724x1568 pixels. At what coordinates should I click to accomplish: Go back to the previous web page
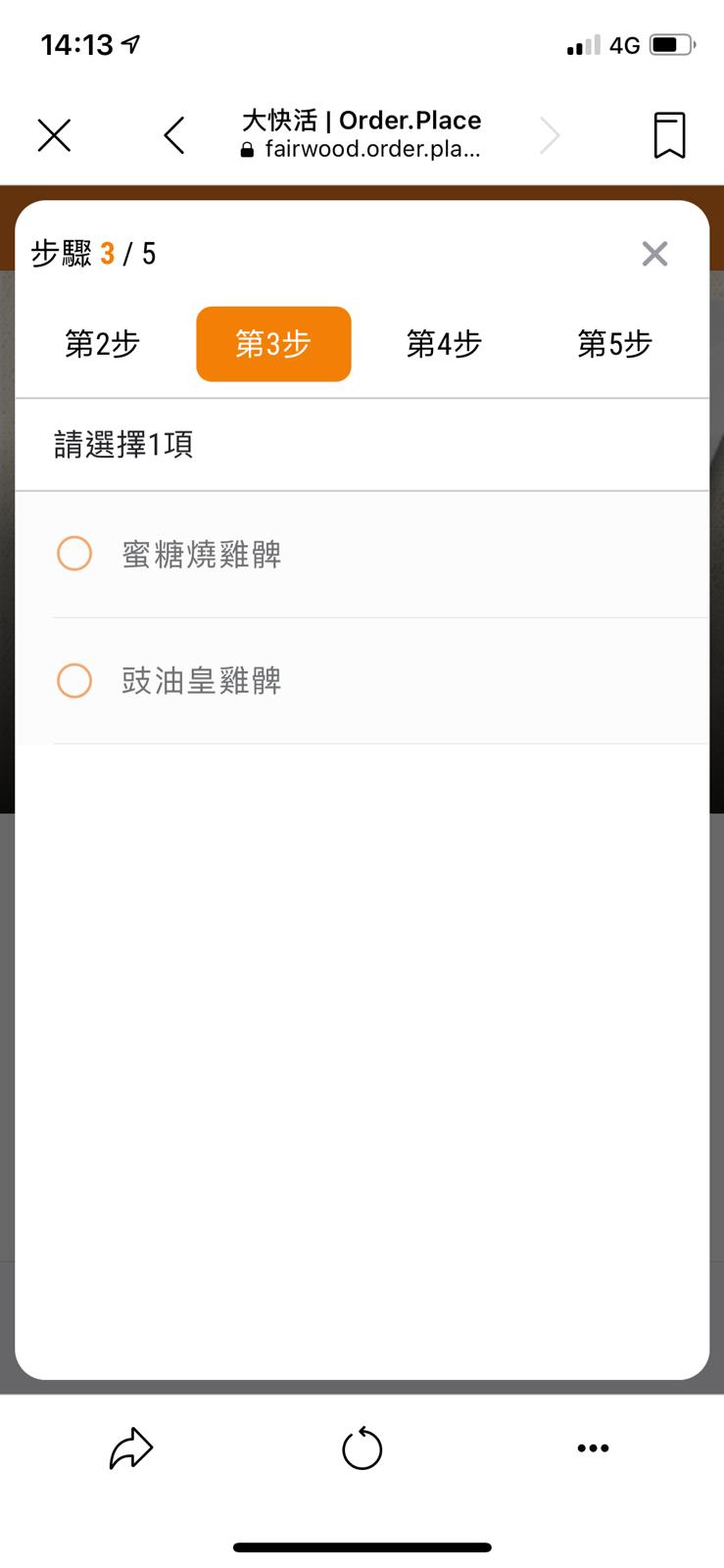pyautogui.click(x=174, y=135)
